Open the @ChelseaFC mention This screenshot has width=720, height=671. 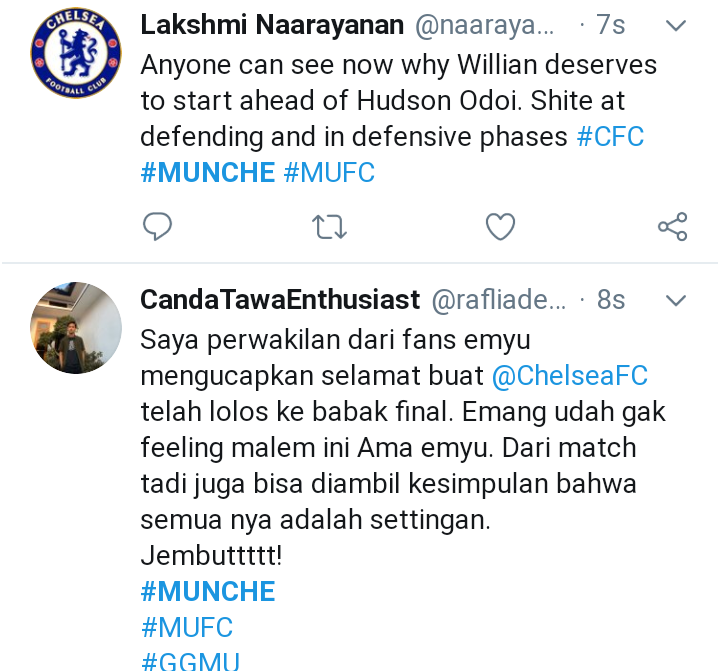(x=570, y=376)
